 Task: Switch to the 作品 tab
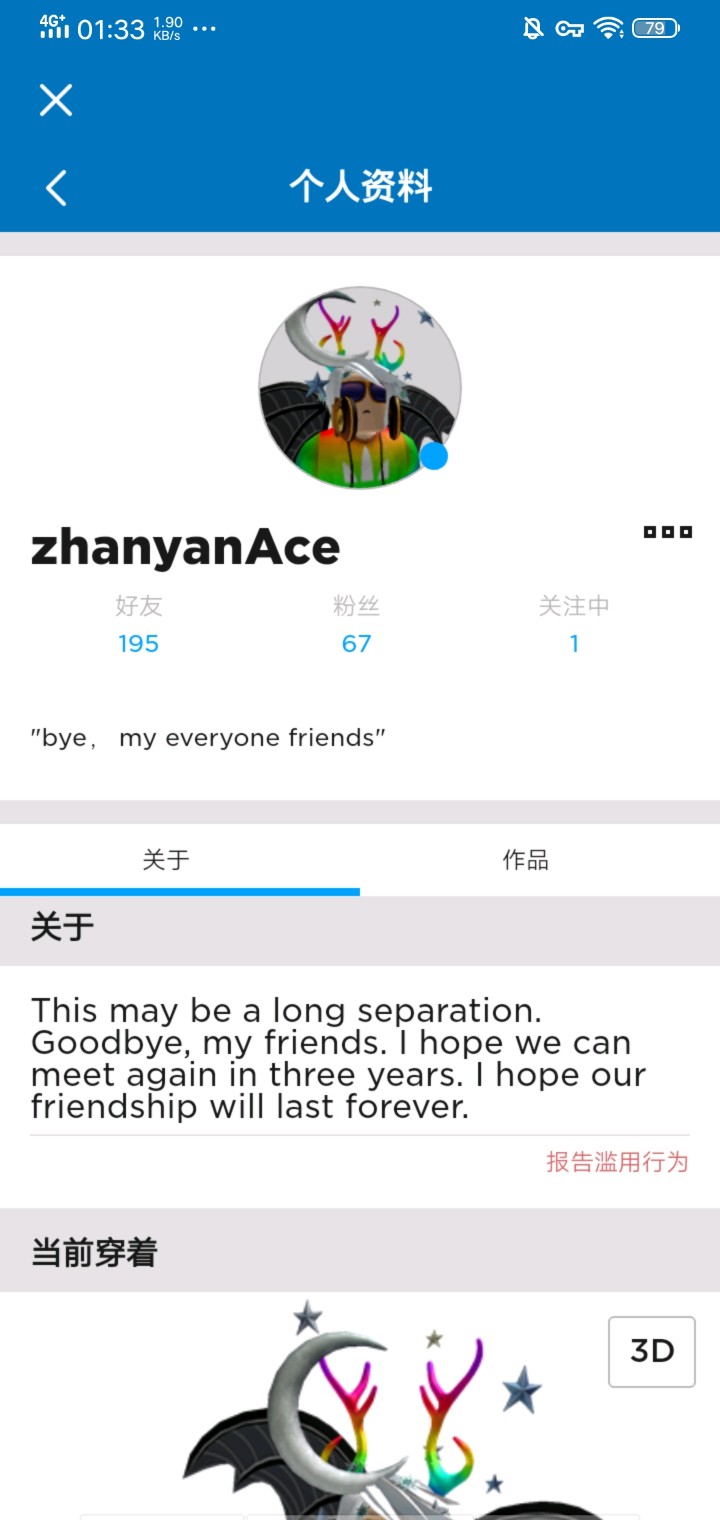coord(525,860)
